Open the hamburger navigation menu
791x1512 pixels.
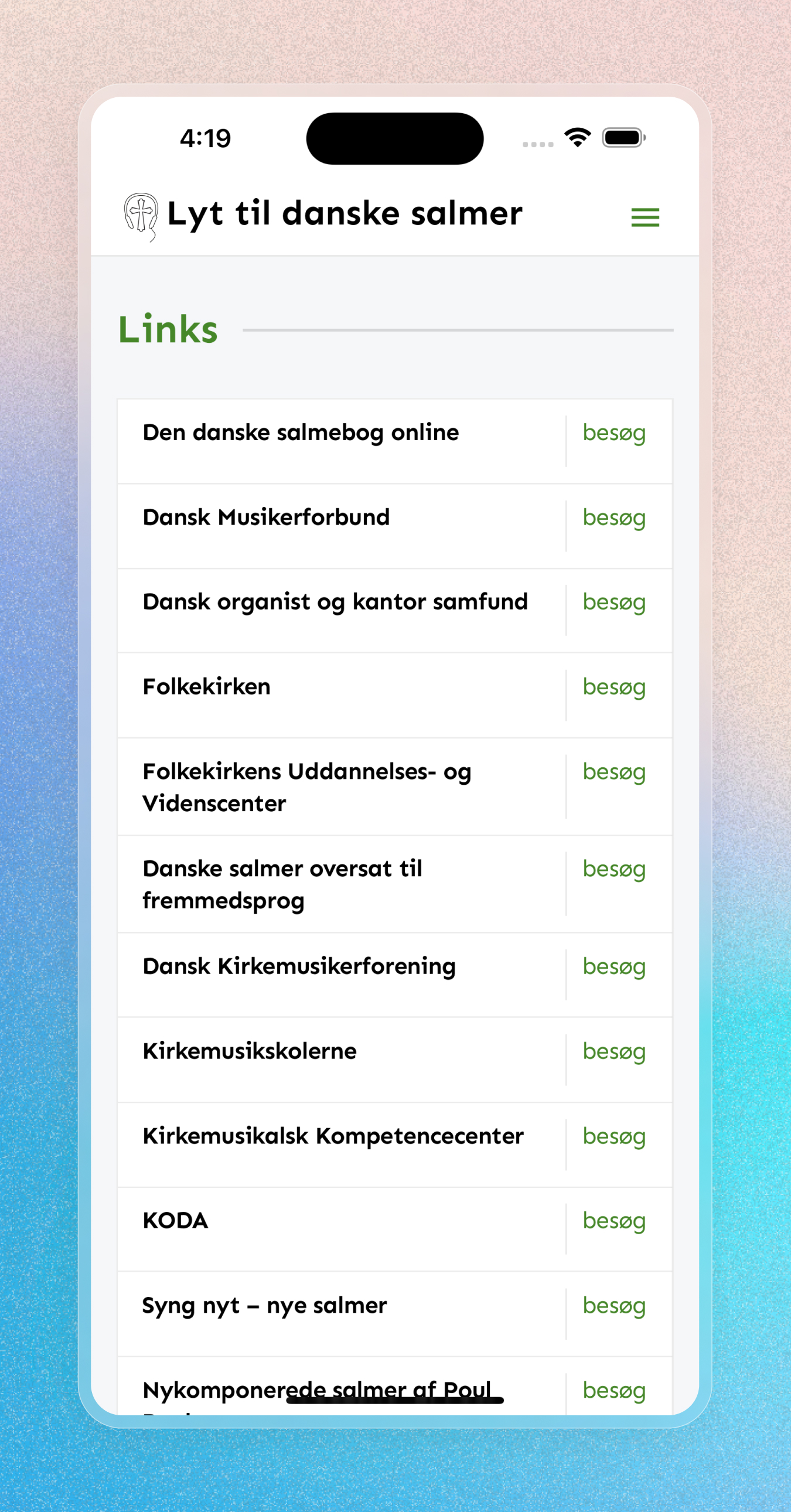pos(645,217)
